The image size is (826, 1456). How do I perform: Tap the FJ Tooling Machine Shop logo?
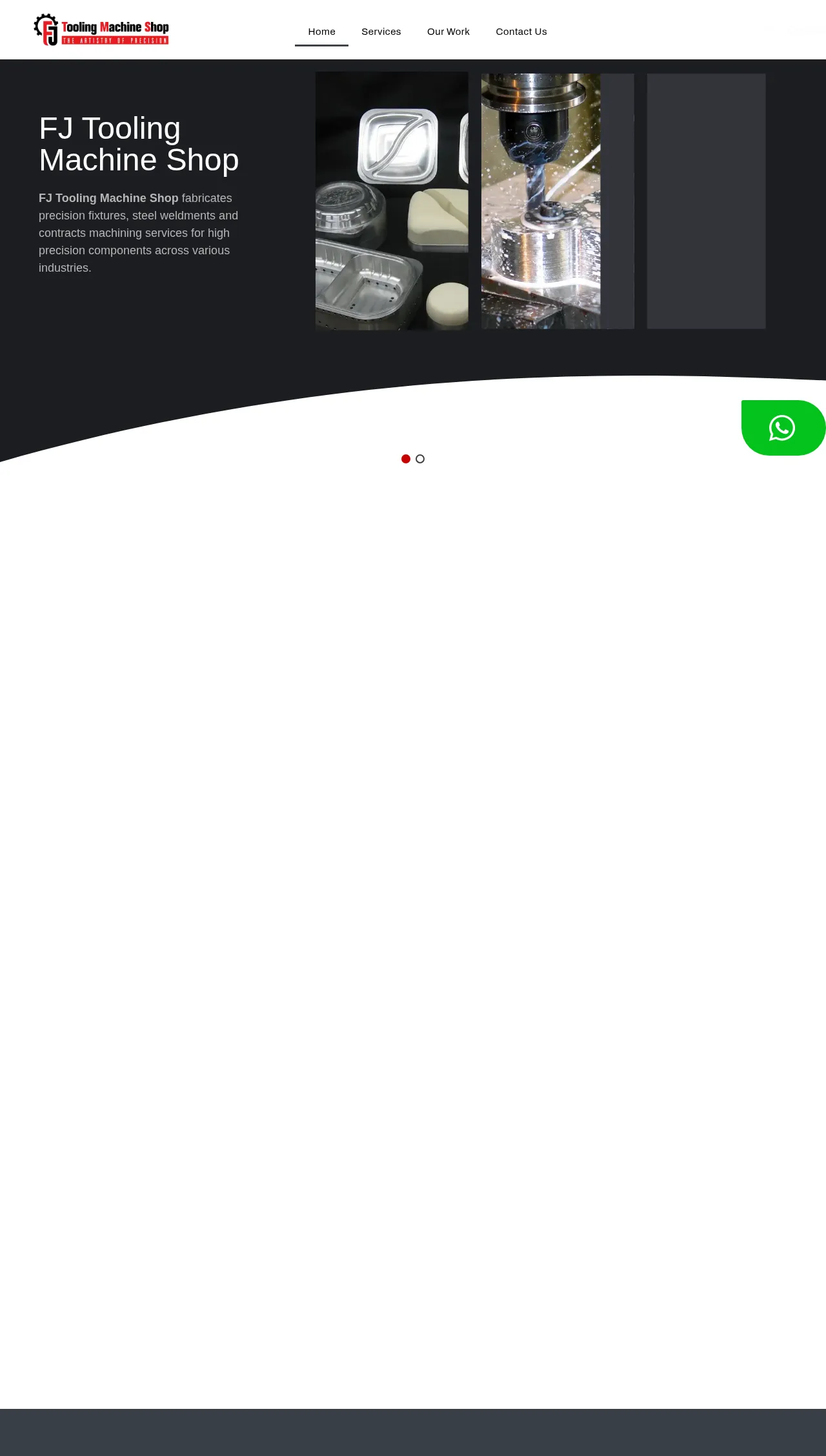point(101,30)
